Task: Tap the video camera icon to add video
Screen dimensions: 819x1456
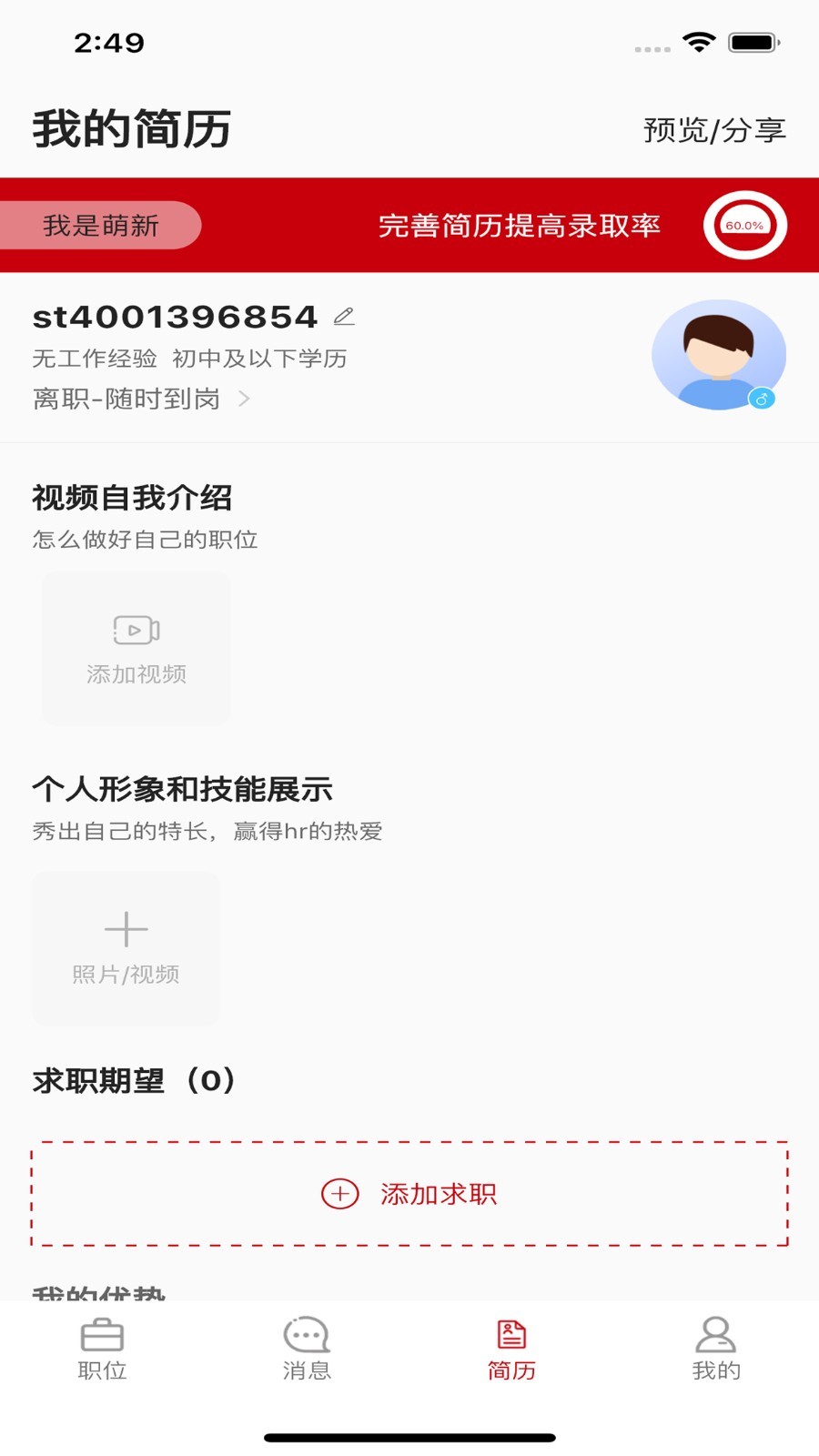Action: pos(136,628)
